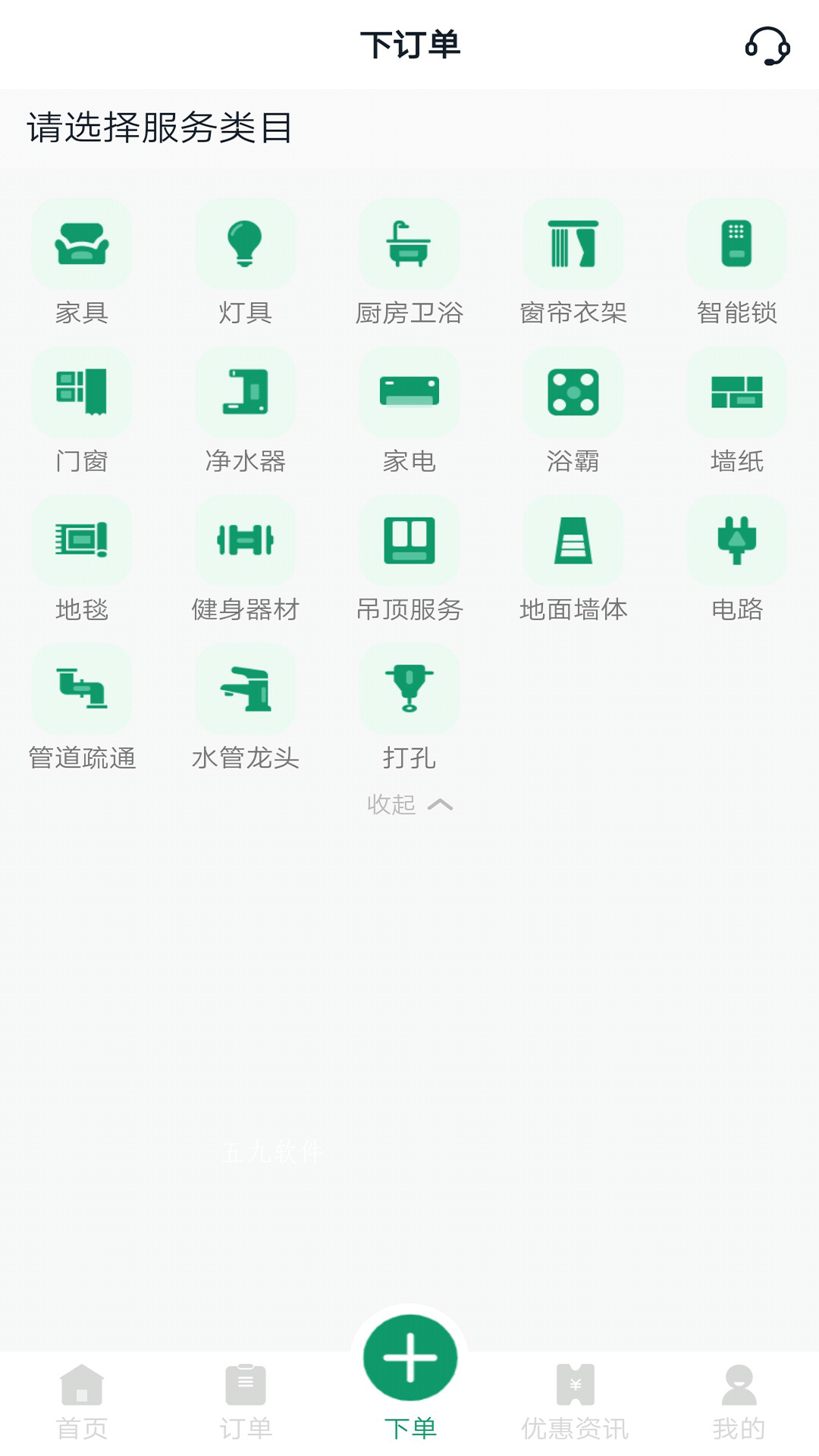Open 厨房卫浴 category

point(409,262)
